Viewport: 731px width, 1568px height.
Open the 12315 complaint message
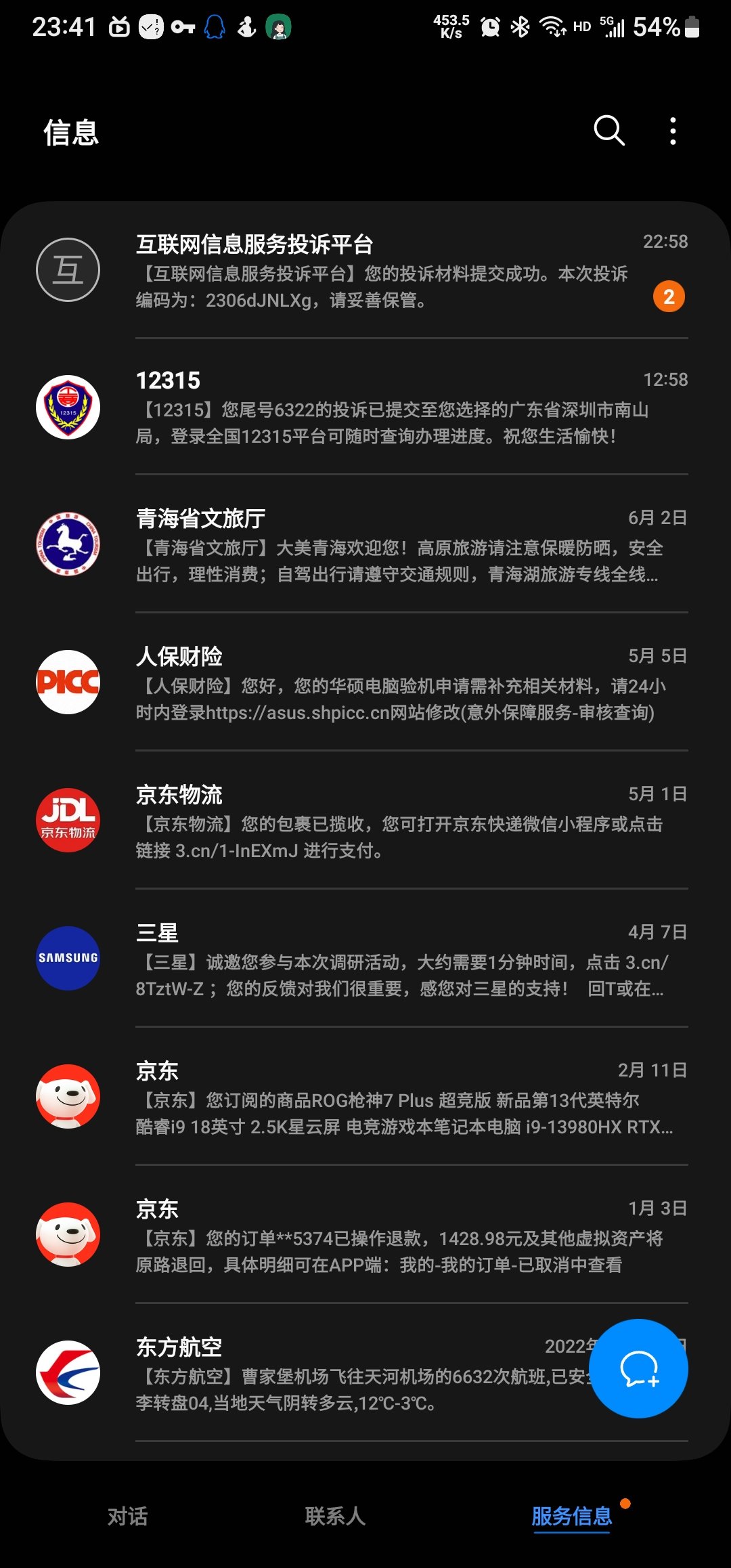(365, 408)
